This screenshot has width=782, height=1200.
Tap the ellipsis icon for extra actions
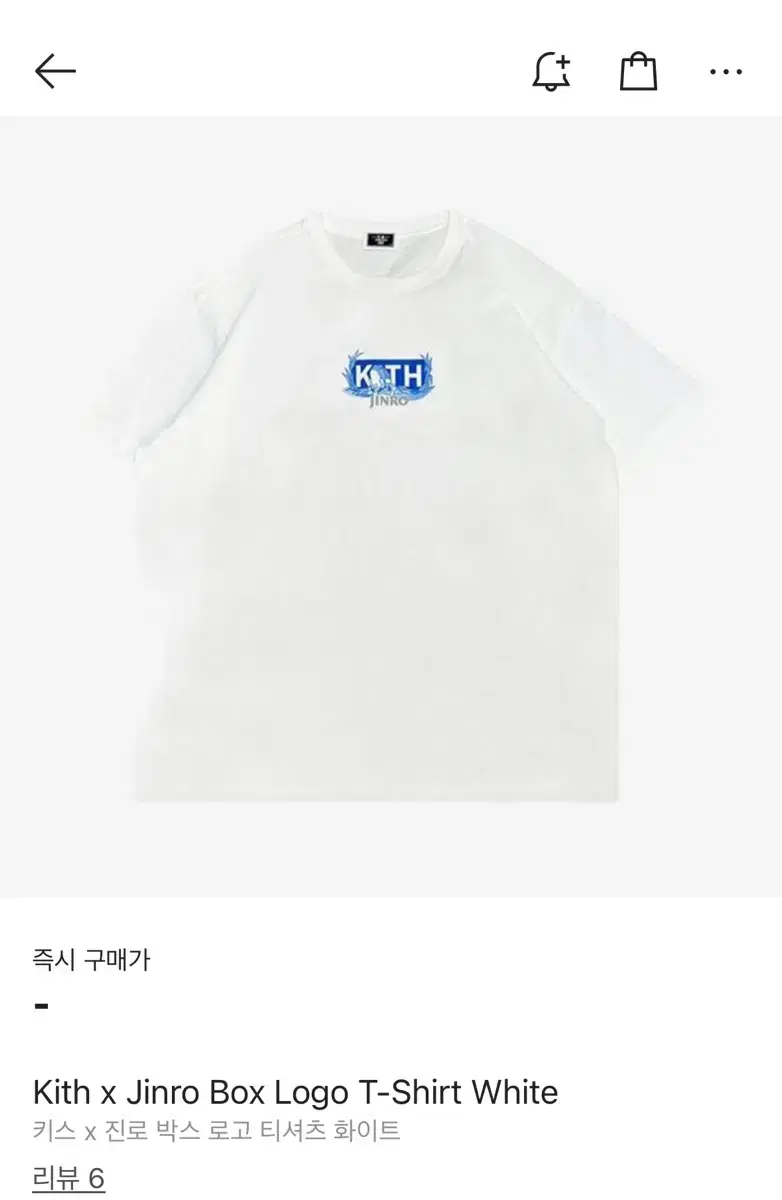(723, 70)
